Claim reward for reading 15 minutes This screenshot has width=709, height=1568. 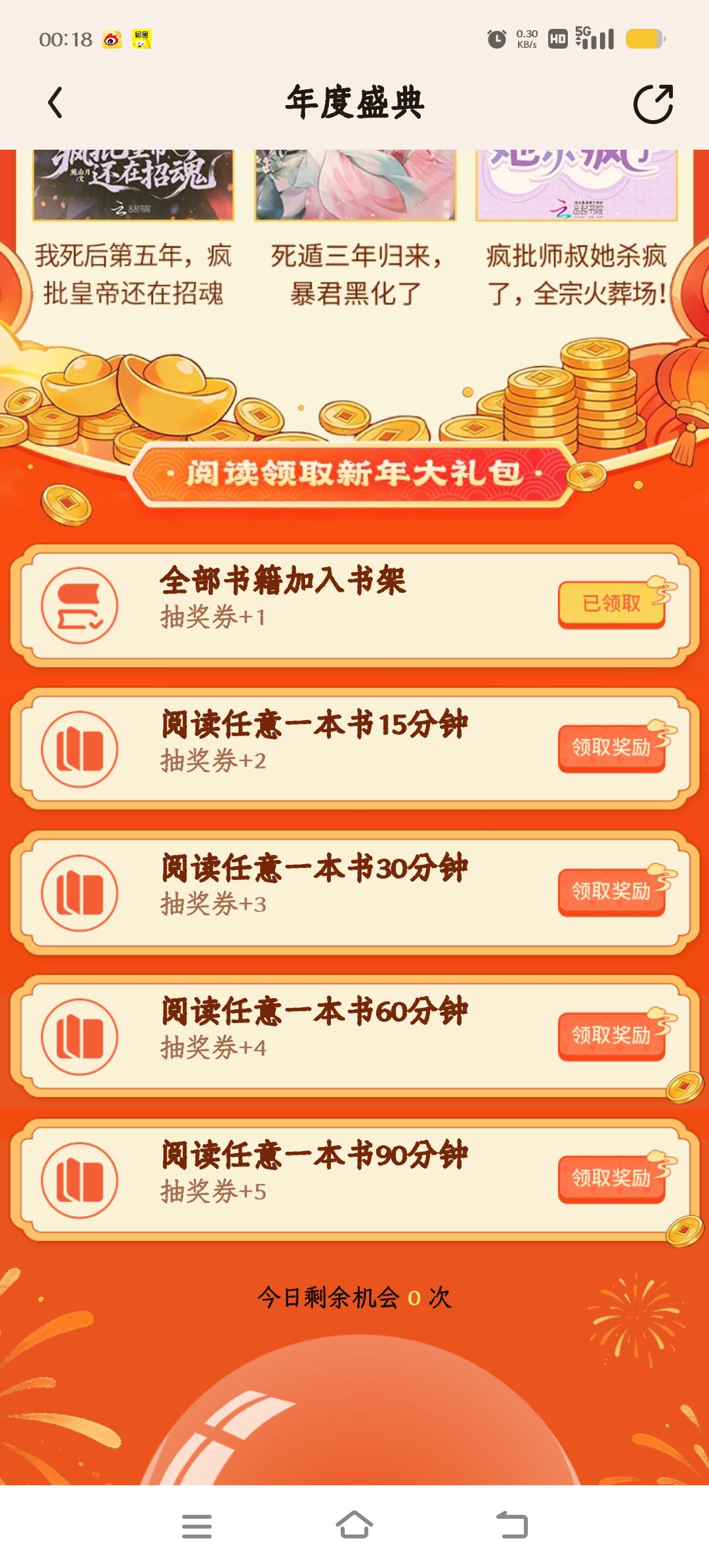[x=611, y=747]
